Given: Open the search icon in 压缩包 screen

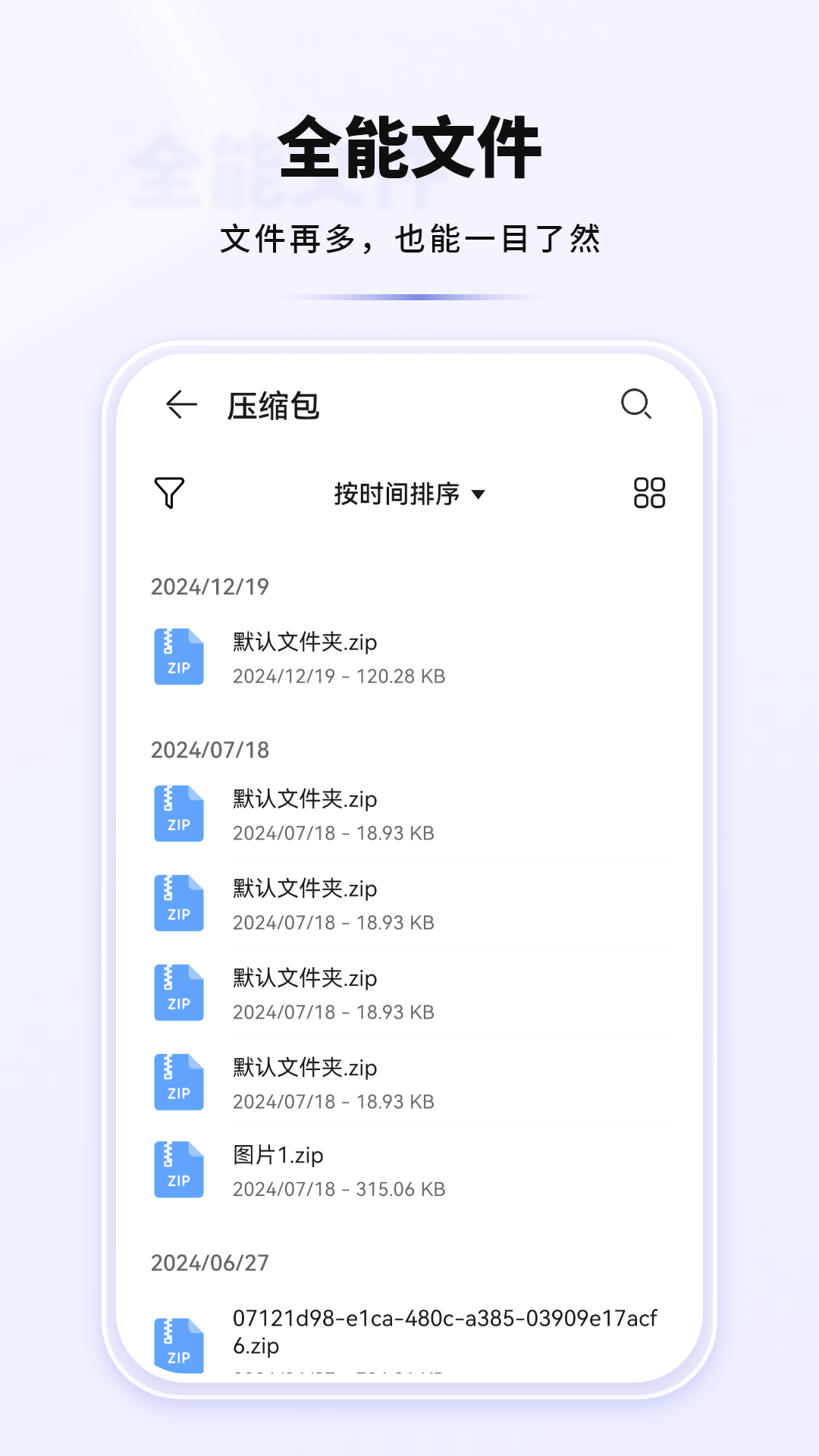Looking at the screenshot, I should point(637,404).
